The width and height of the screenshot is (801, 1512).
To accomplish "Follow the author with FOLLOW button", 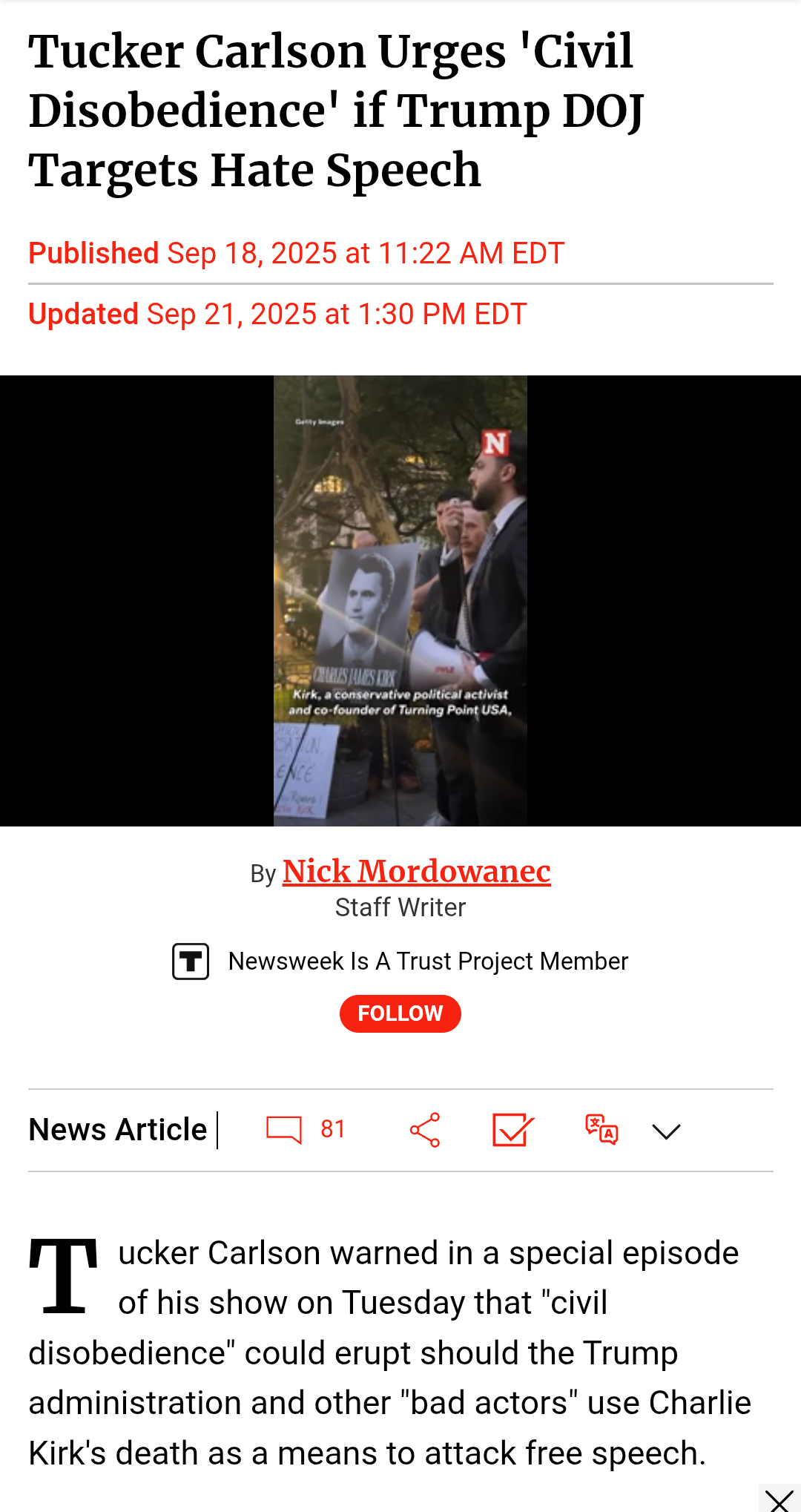I will click(400, 1013).
